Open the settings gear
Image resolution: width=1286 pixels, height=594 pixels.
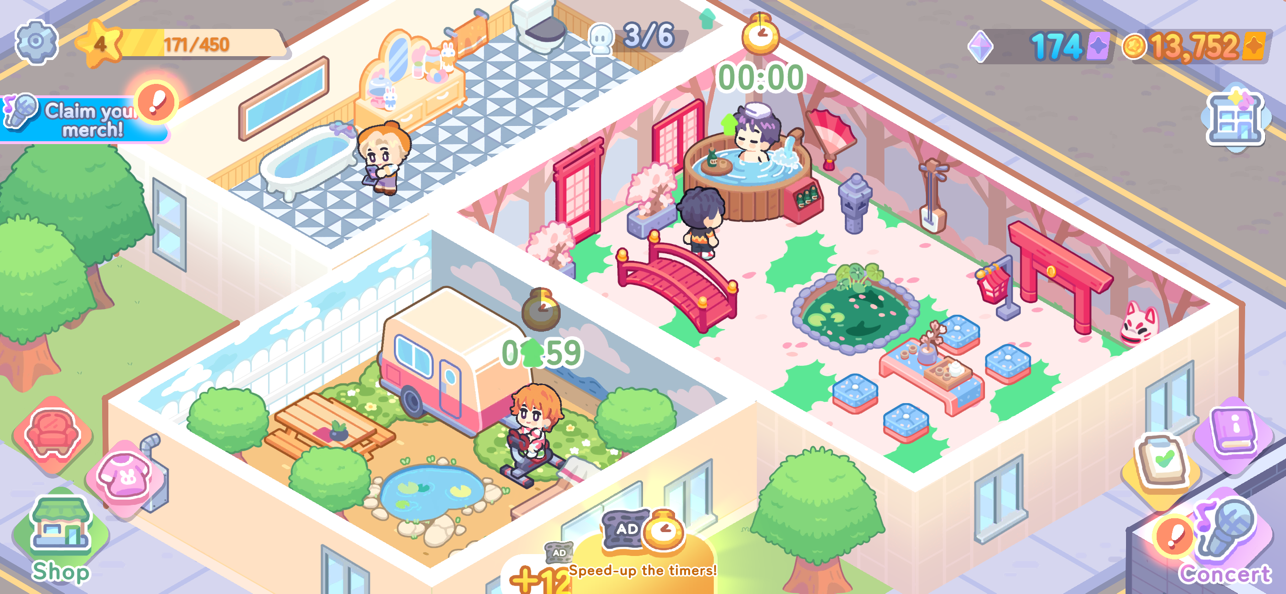click(36, 42)
